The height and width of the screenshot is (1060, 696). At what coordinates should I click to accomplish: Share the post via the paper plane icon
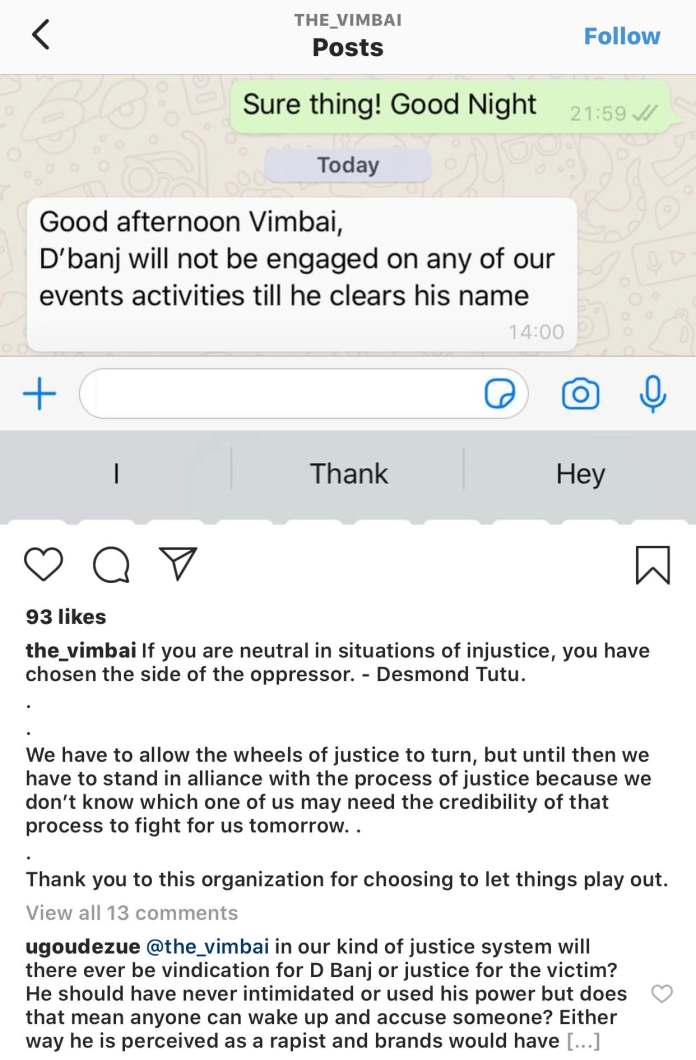(x=178, y=564)
